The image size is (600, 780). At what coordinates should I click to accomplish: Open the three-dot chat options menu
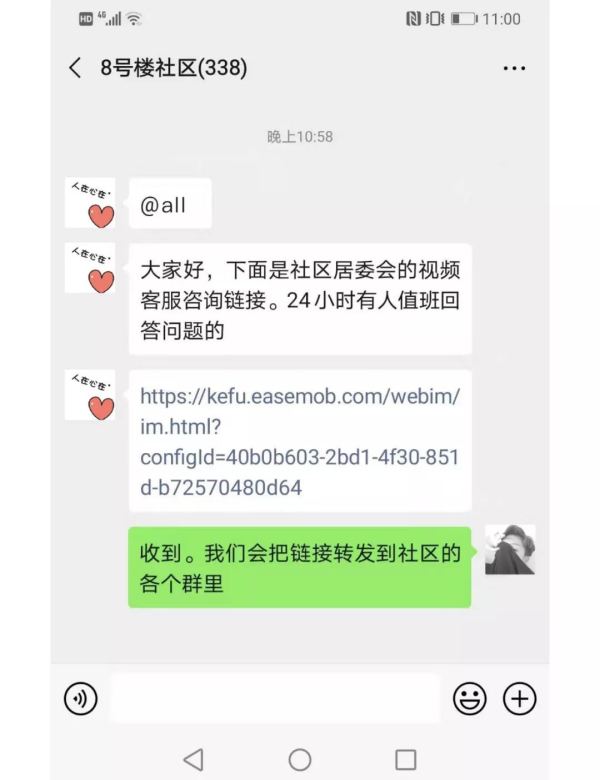(514, 68)
